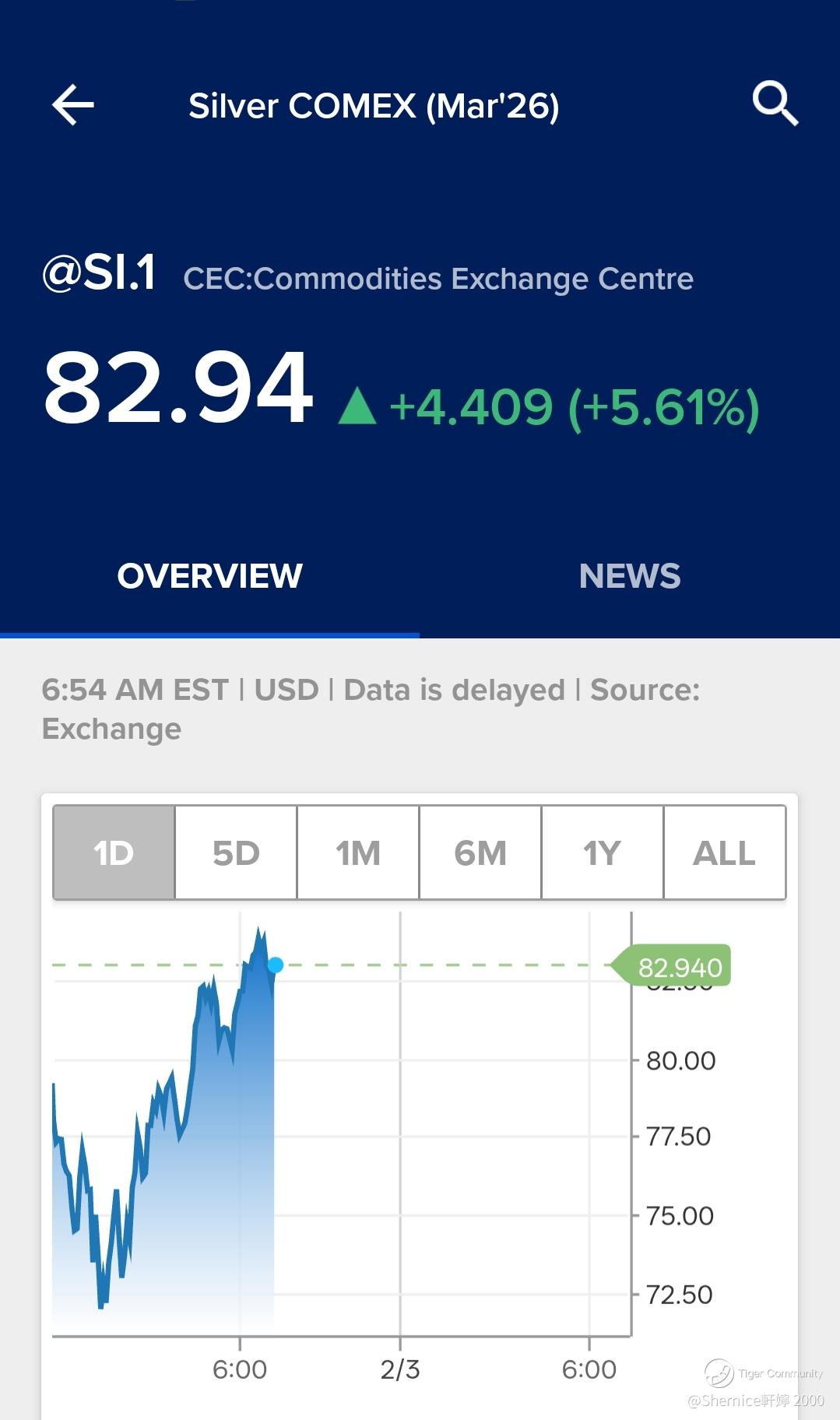Switch chart to 5D range
840x1420 pixels.
[236, 853]
